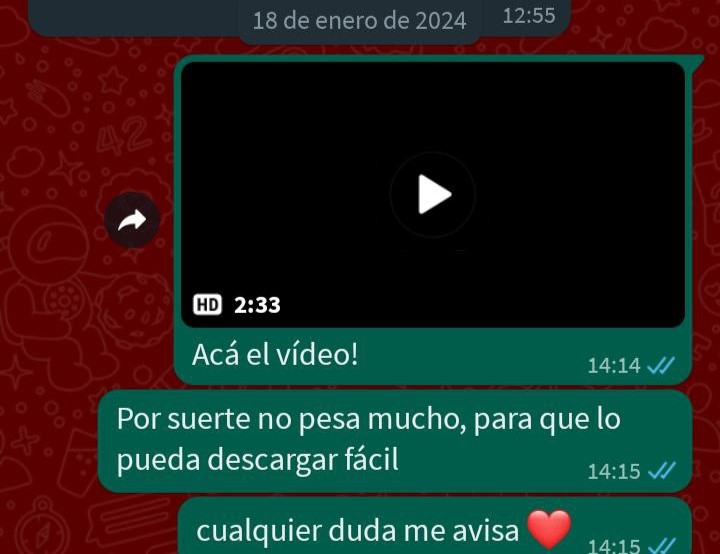The width and height of the screenshot is (720, 554).
Task: Play the 2:33 video message
Action: click(x=433, y=194)
